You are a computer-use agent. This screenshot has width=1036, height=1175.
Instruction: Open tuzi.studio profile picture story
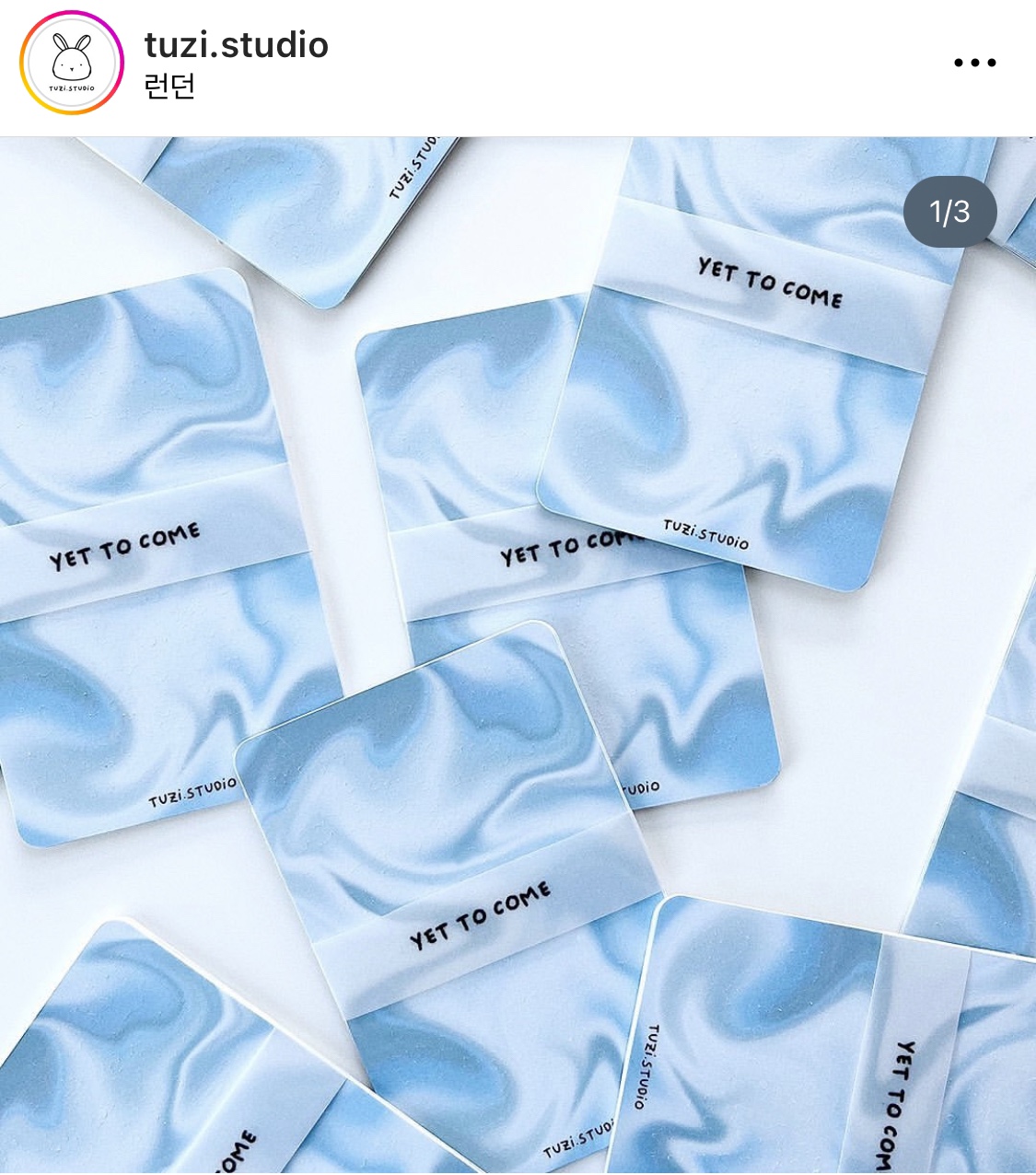72,63
